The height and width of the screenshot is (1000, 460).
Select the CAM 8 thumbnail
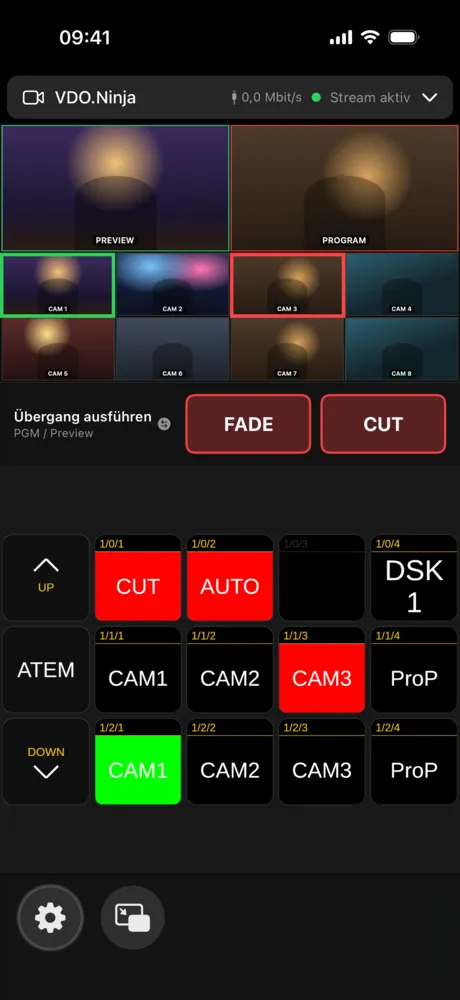tap(402, 349)
